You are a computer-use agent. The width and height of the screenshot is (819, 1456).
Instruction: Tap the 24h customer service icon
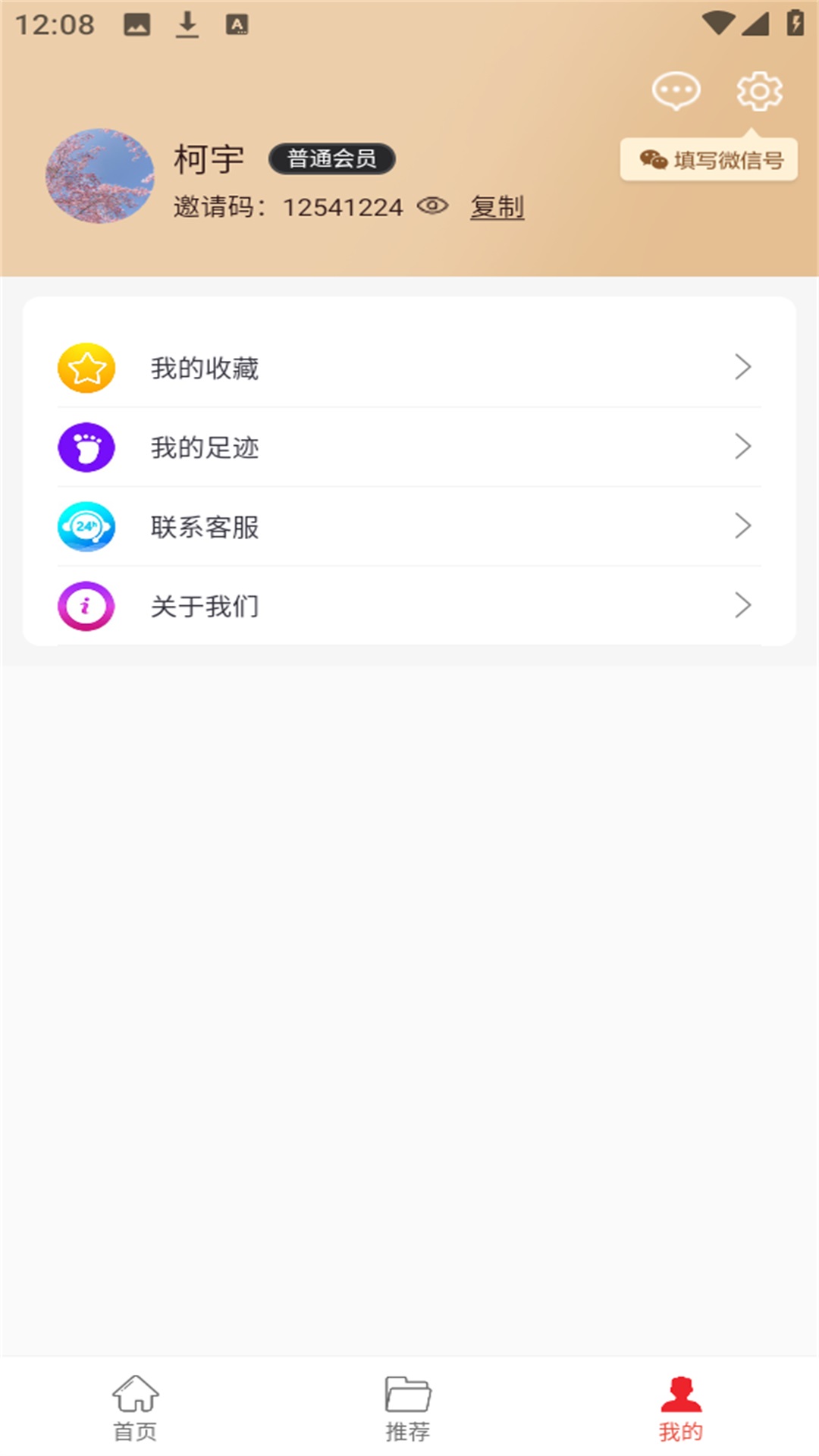[86, 527]
